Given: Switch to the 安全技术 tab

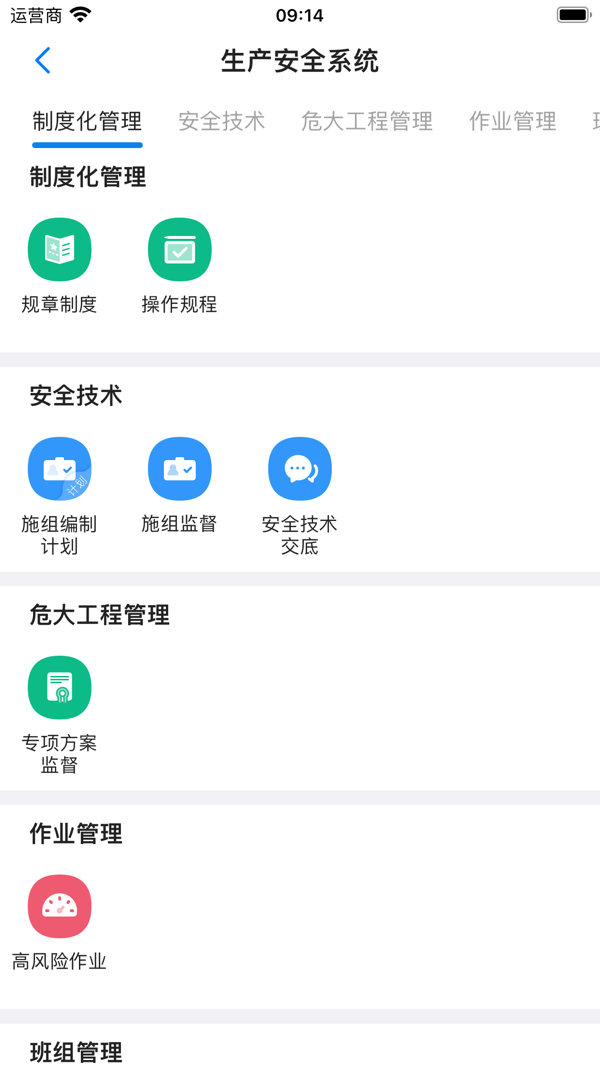Looking at the screenshot, I should [x=222, y=121].
